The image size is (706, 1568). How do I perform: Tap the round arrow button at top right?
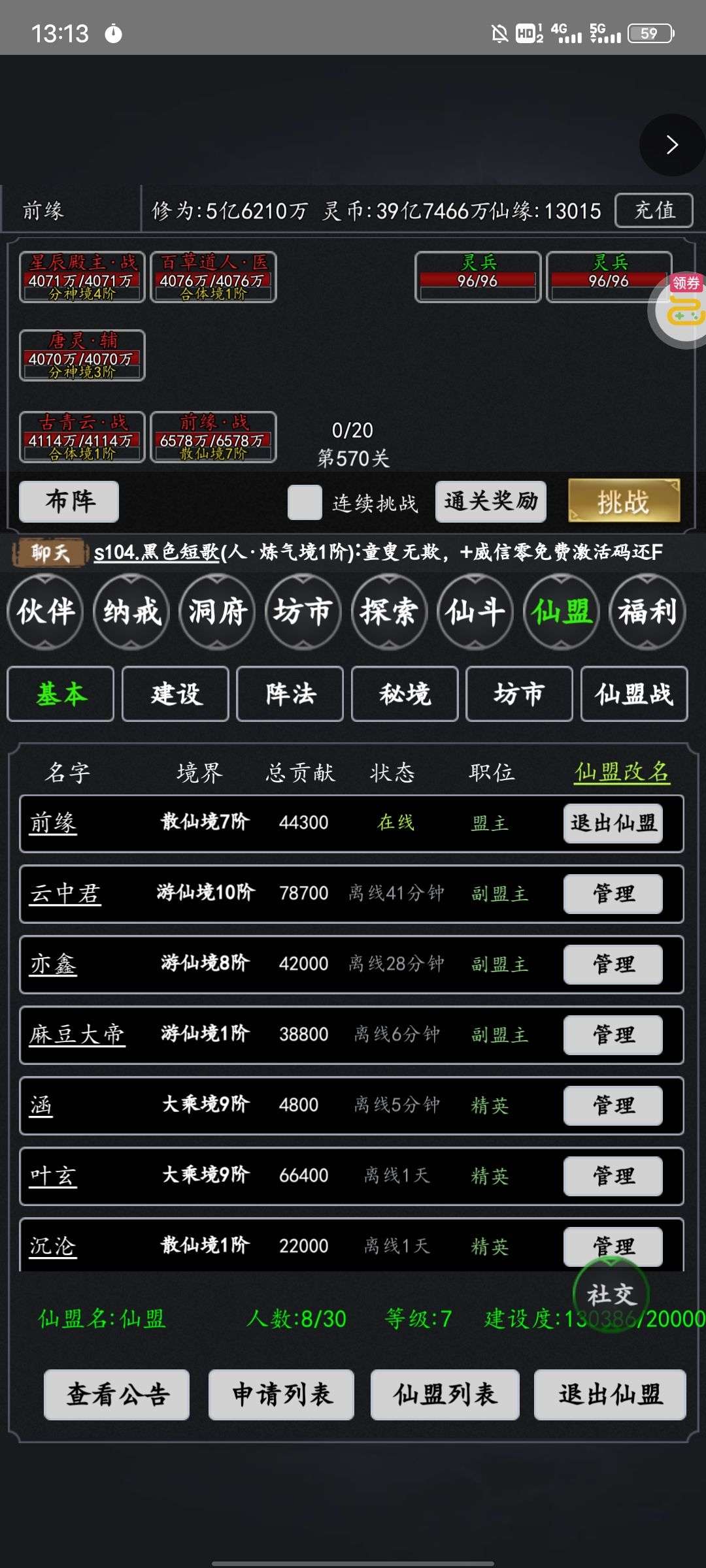671,144
